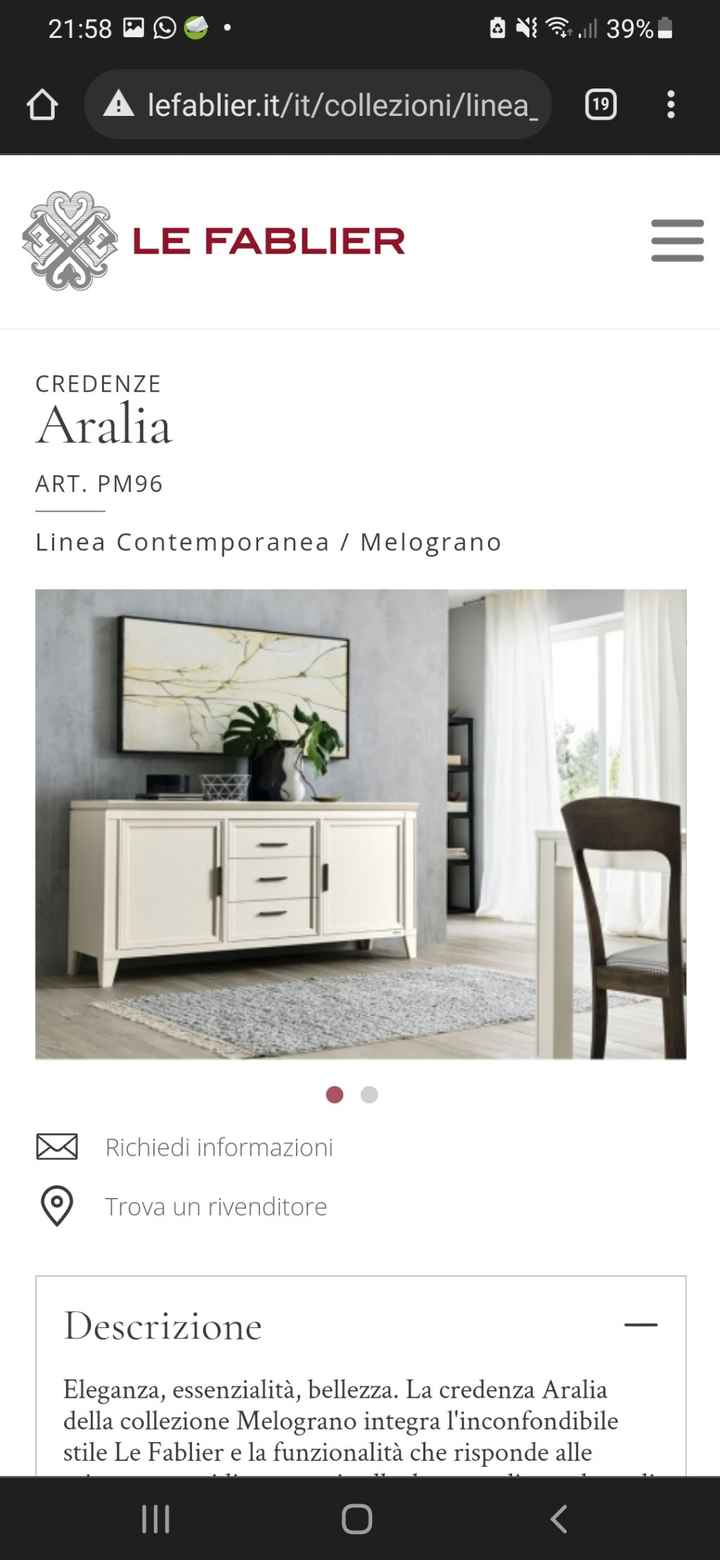Select the envelope icon for information requests

pos(57,1146)
